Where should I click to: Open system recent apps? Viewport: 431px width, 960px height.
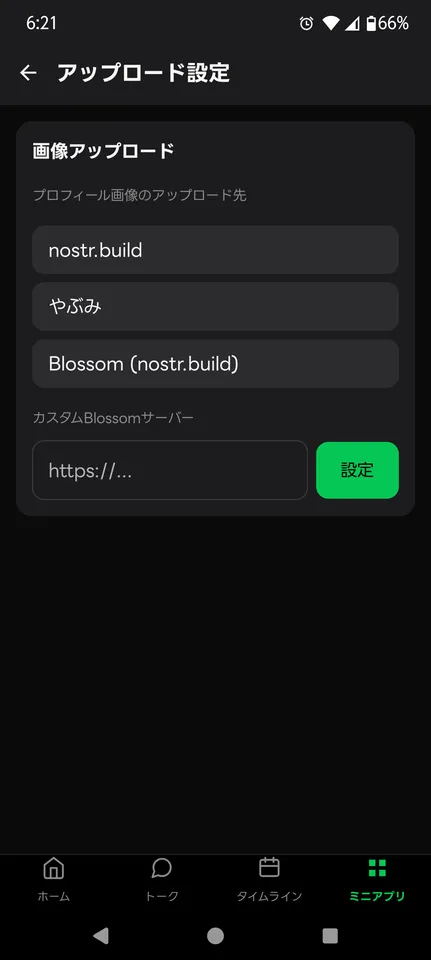[x=330, y=936]
